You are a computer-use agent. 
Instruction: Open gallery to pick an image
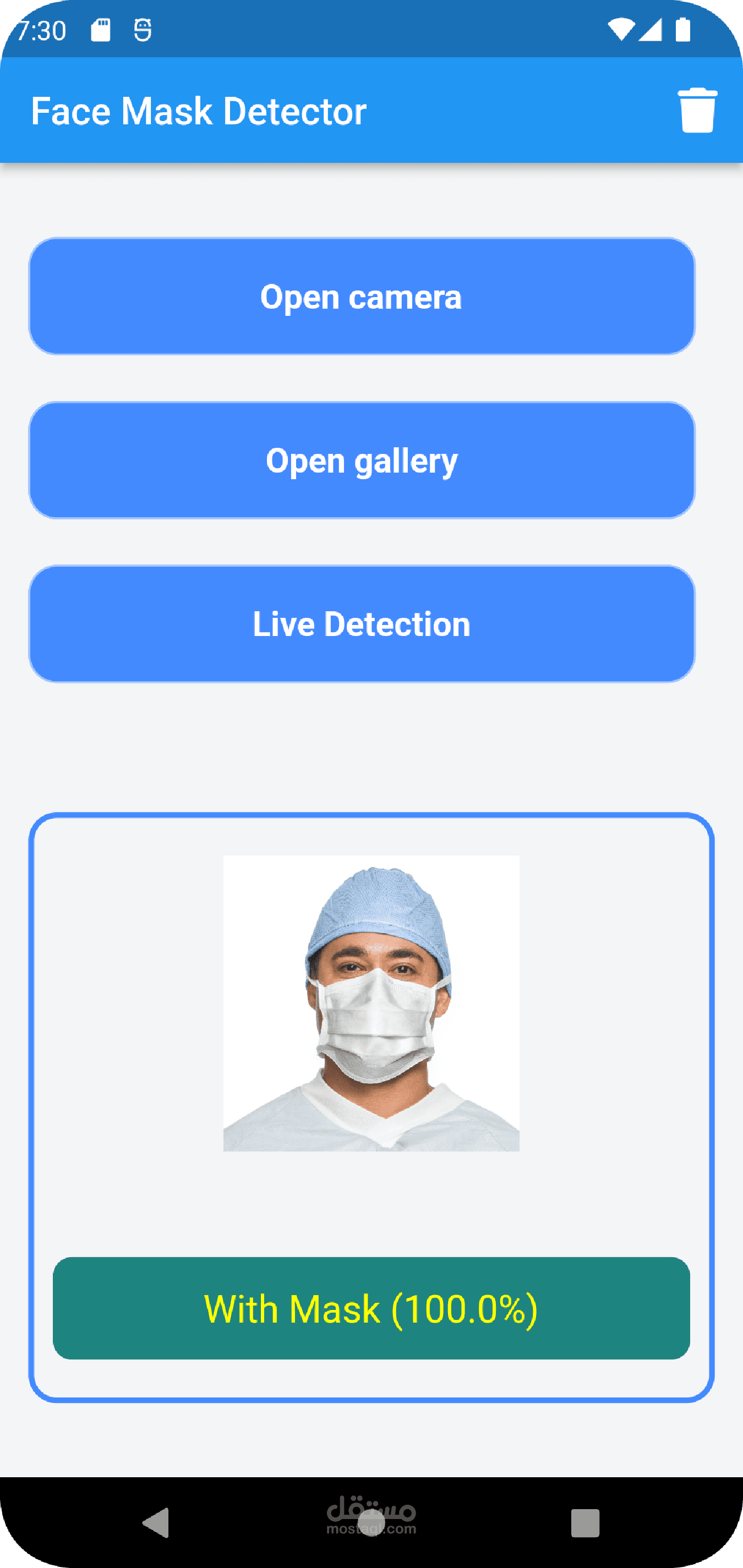(x=362, y=460)
